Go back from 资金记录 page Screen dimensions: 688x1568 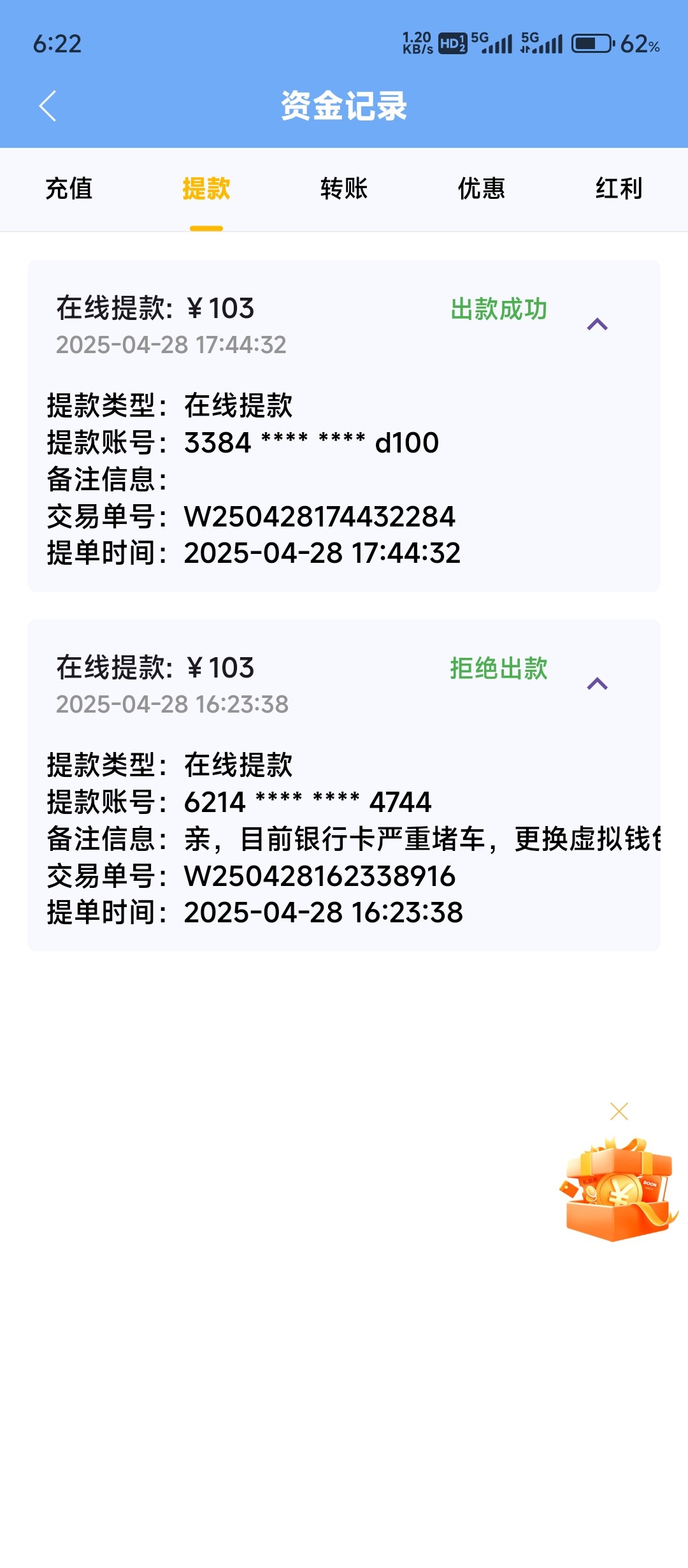coord(48,106)
